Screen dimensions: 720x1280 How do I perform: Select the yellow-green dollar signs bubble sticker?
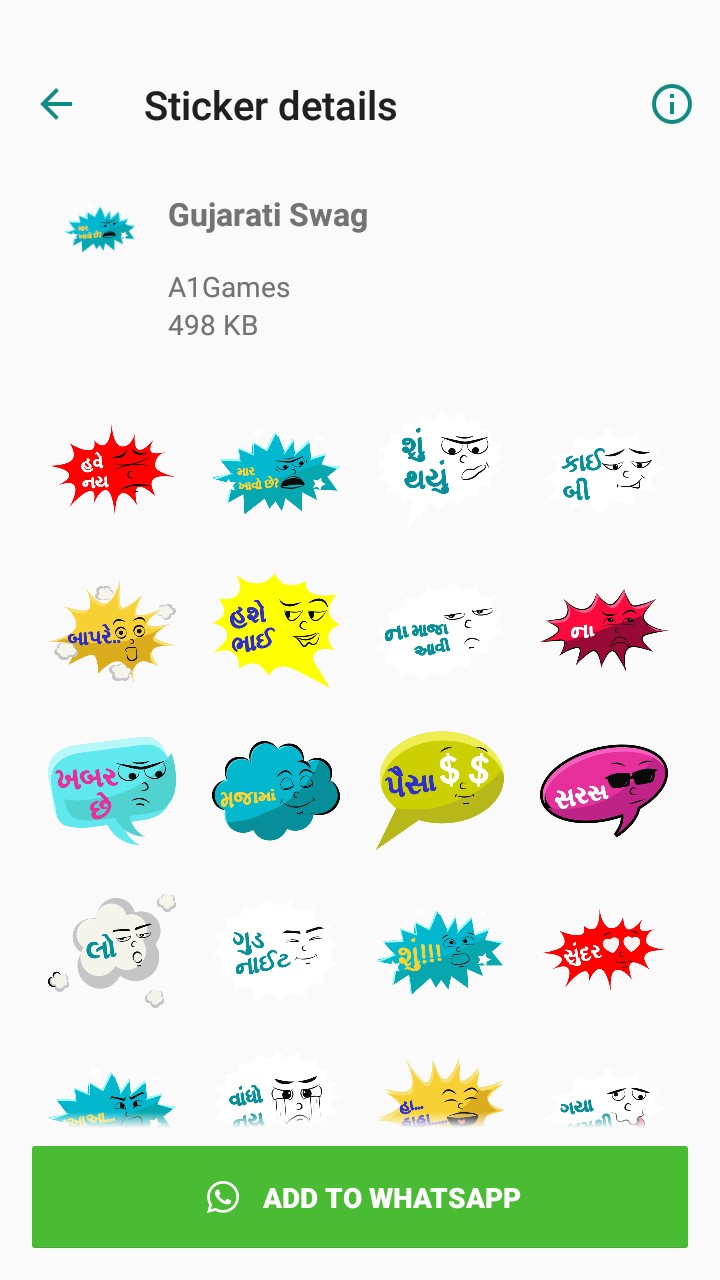tap(440, 787)
